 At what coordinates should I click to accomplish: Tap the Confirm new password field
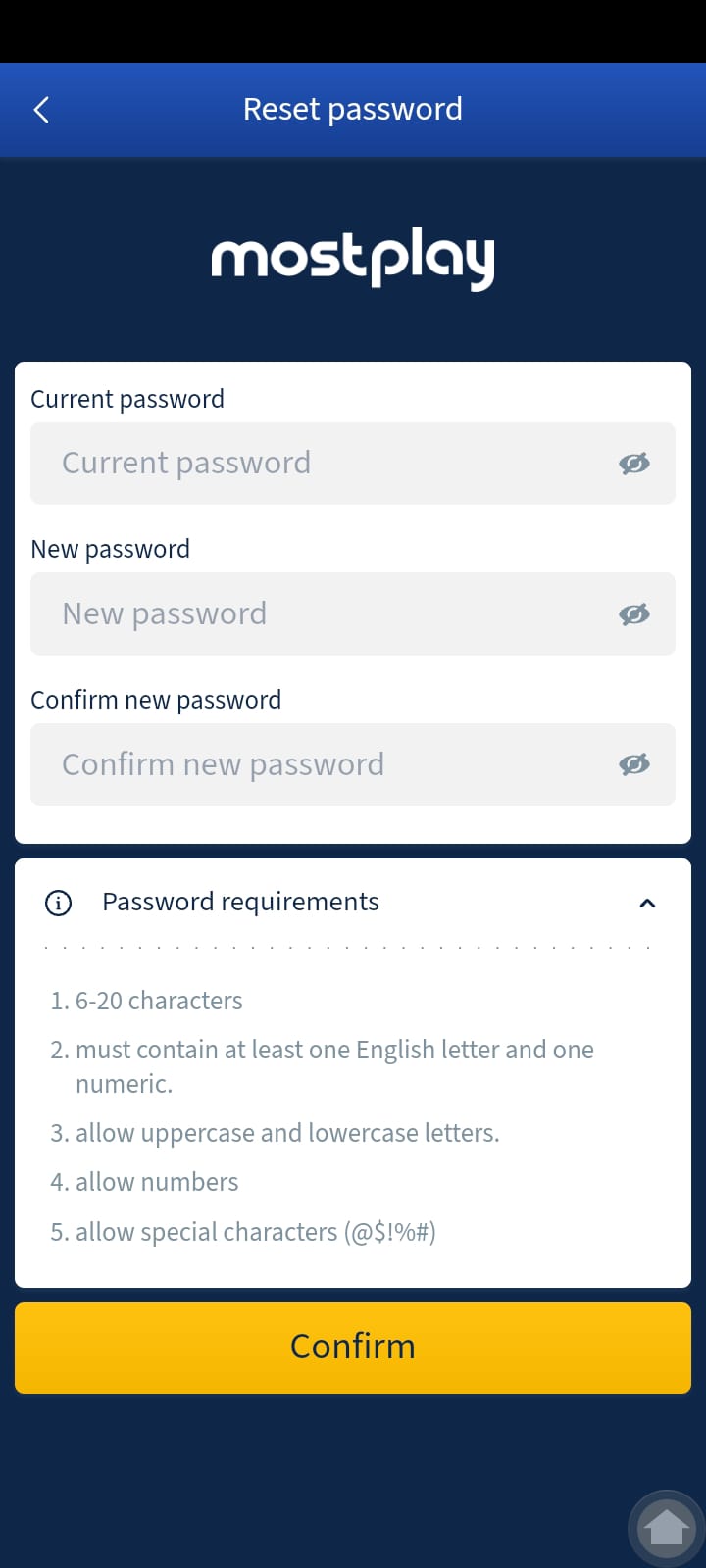click(x=324, y=764)
